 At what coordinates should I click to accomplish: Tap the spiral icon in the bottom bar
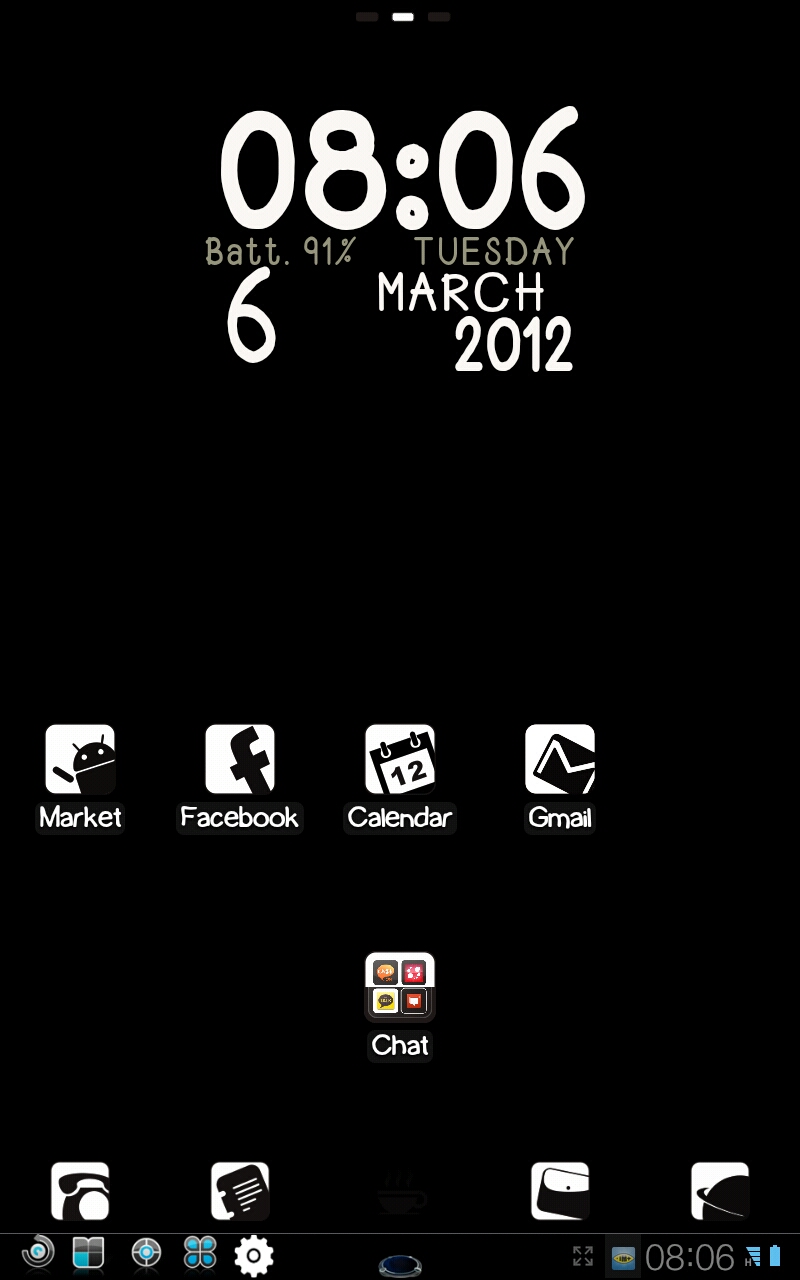pos(38,1252)
